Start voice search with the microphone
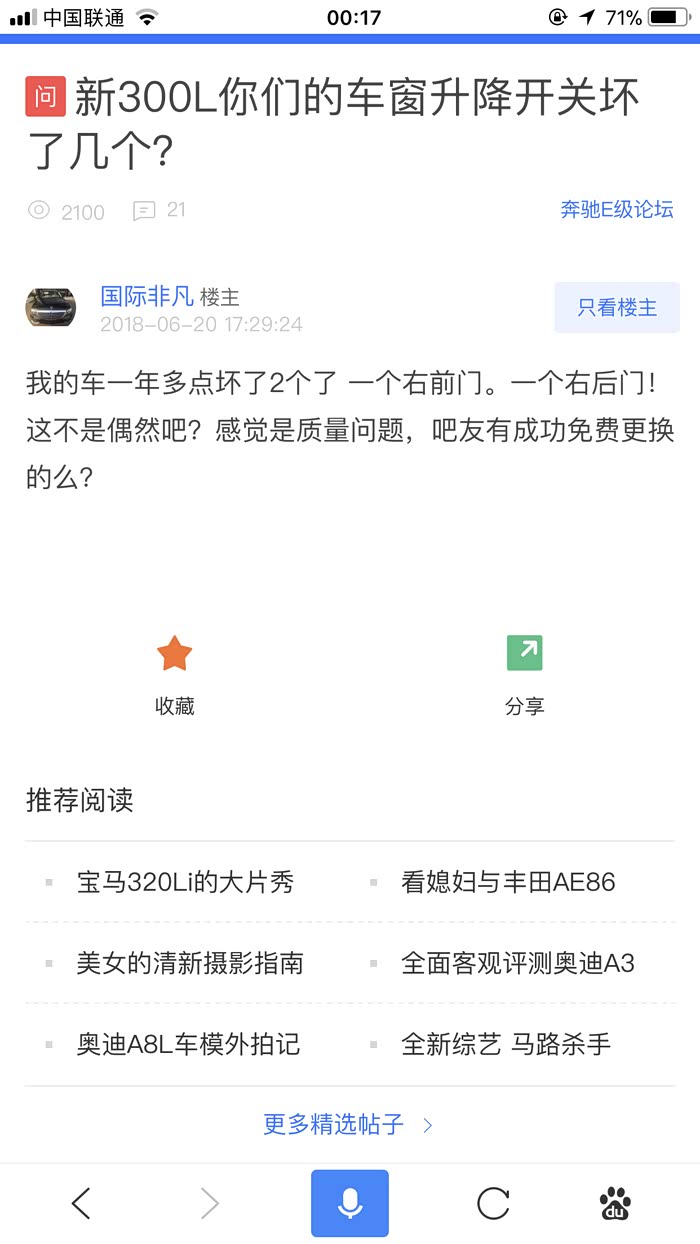 click(349, 1203)
